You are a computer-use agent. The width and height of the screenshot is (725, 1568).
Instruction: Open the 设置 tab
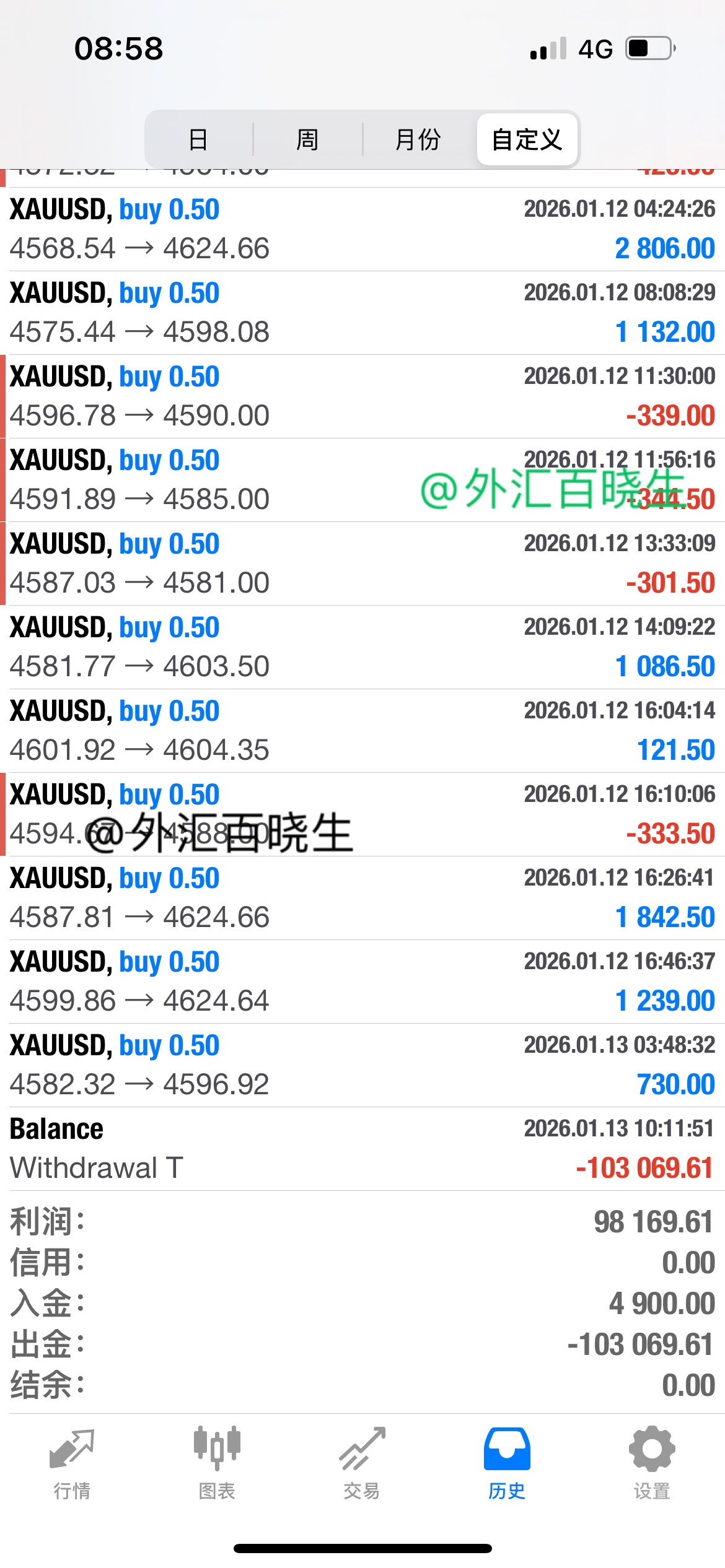(x=652, y=1464)
